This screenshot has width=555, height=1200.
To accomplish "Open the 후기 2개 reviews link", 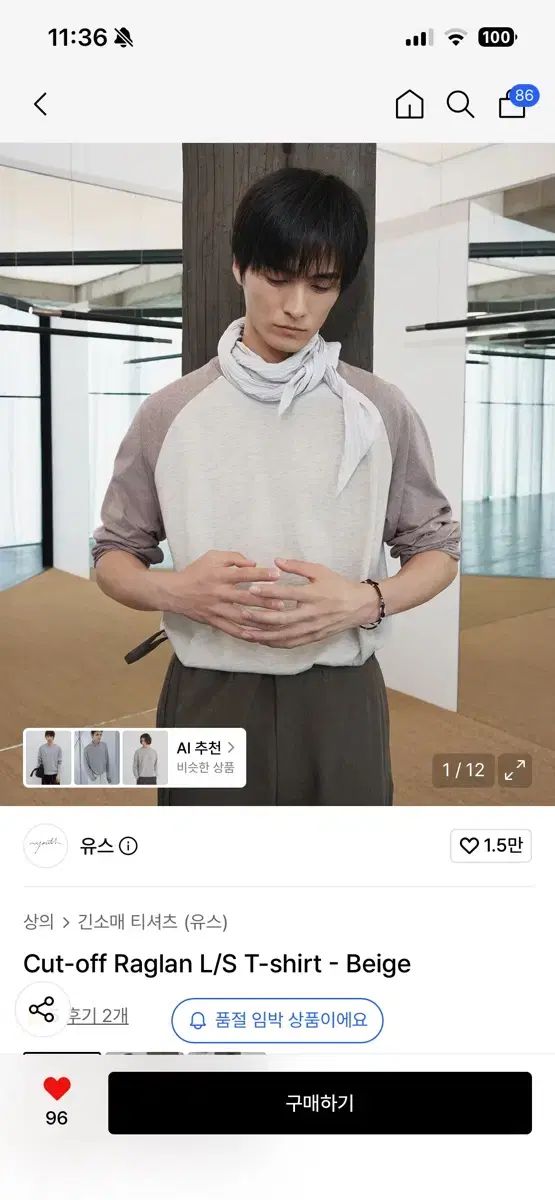I will click(x=97, y=1016).
